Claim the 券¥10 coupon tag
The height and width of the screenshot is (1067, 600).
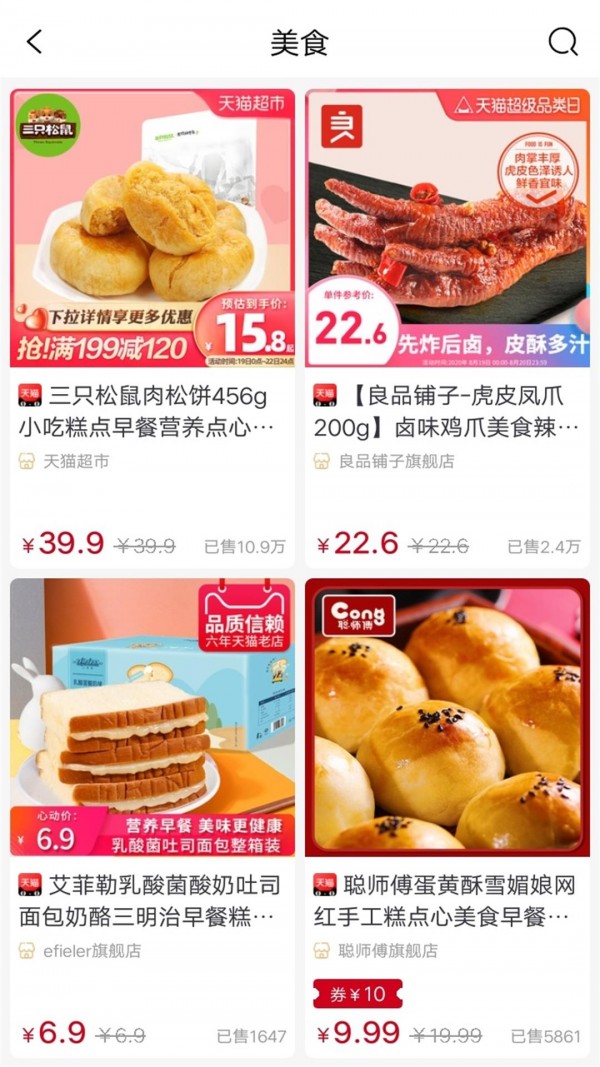pos(357,994)
